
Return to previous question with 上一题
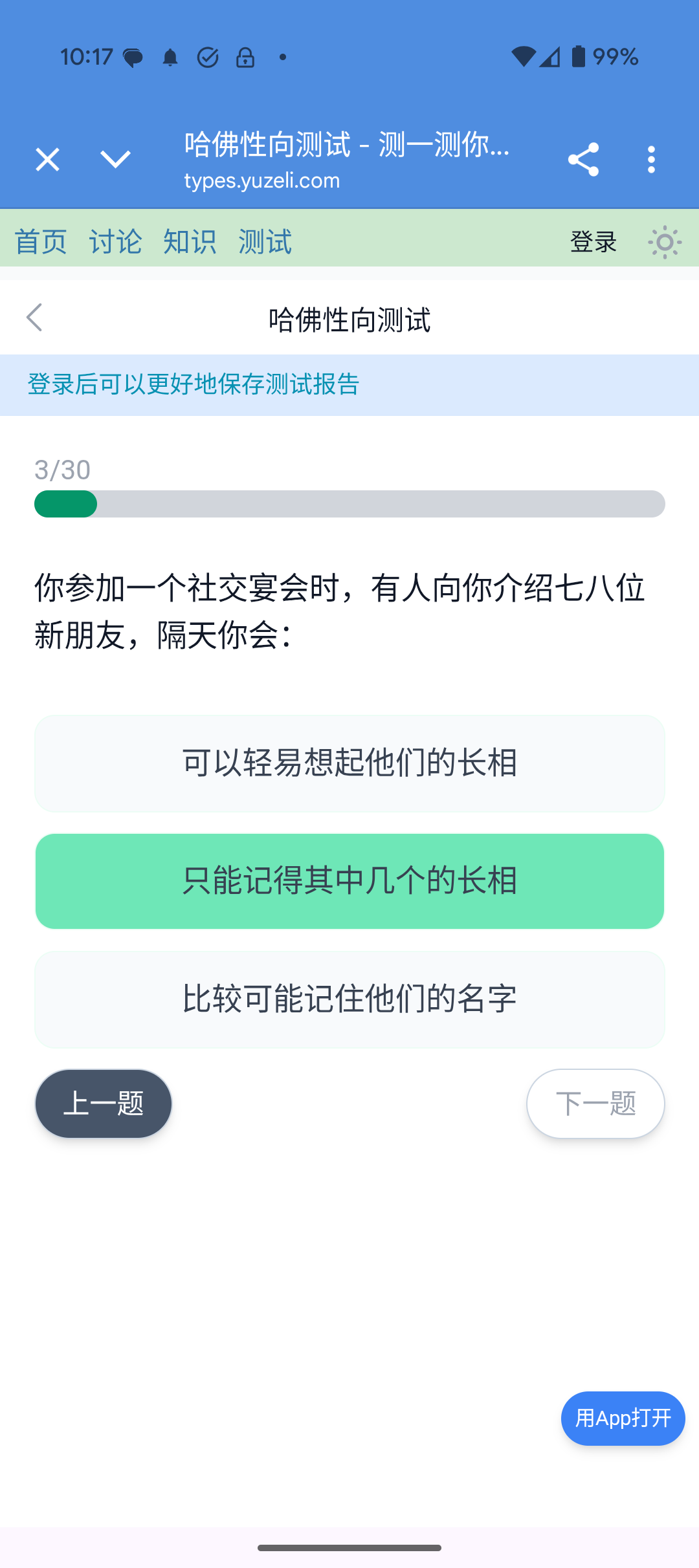click(x=104, y=1104)
